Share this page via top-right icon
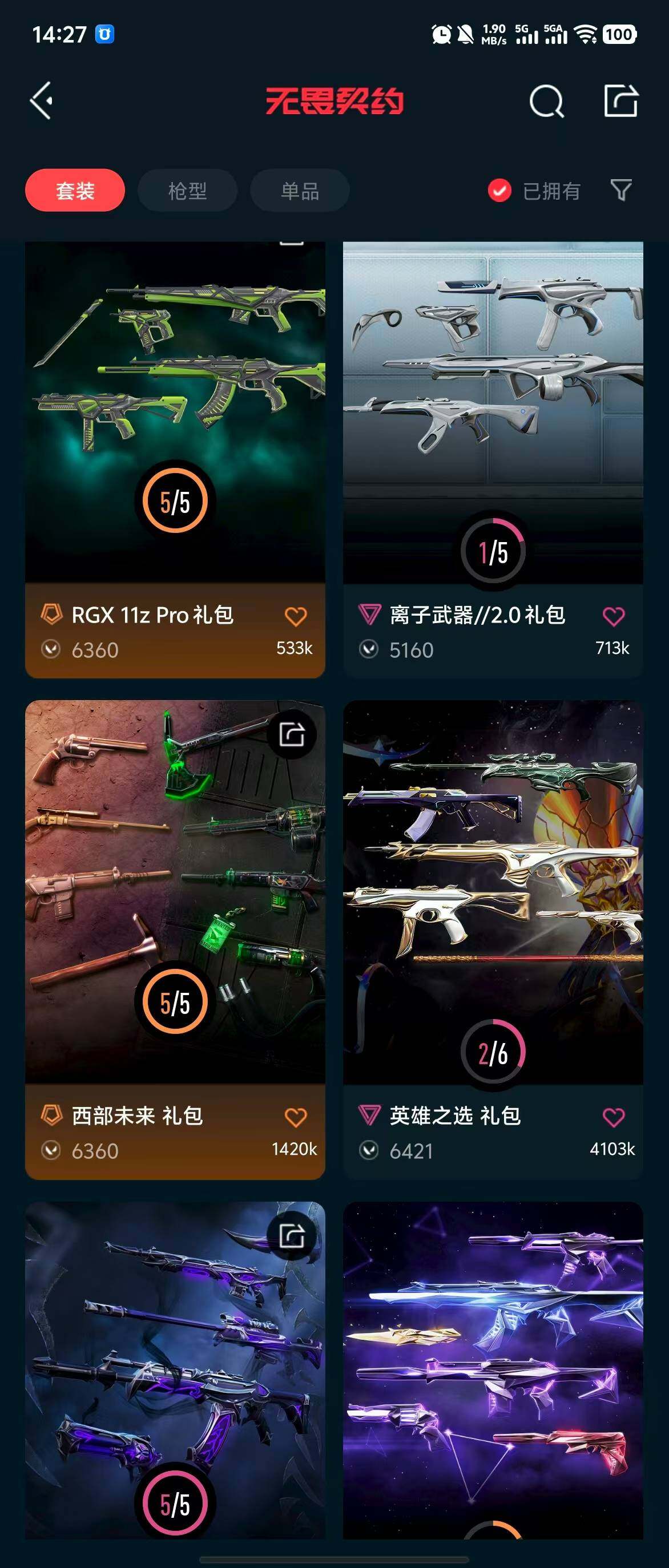669x1568 pixels. tap(620, 100)
